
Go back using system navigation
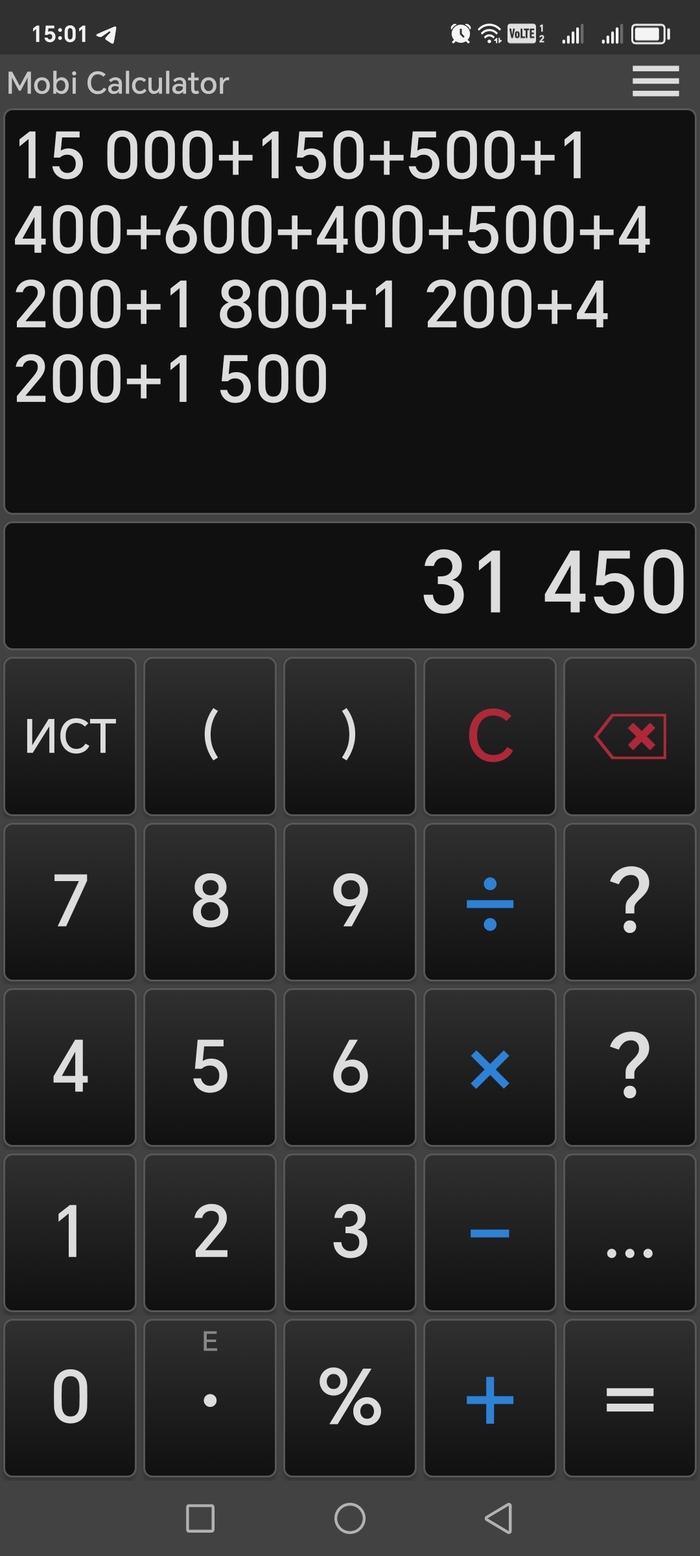click(498, 1518)
